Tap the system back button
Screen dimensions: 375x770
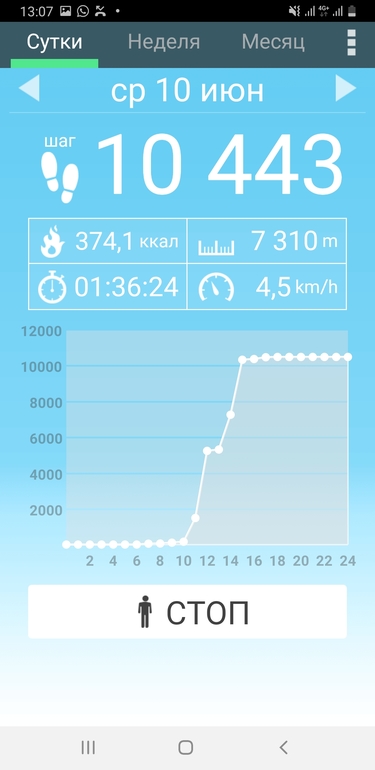pos(283,747)
